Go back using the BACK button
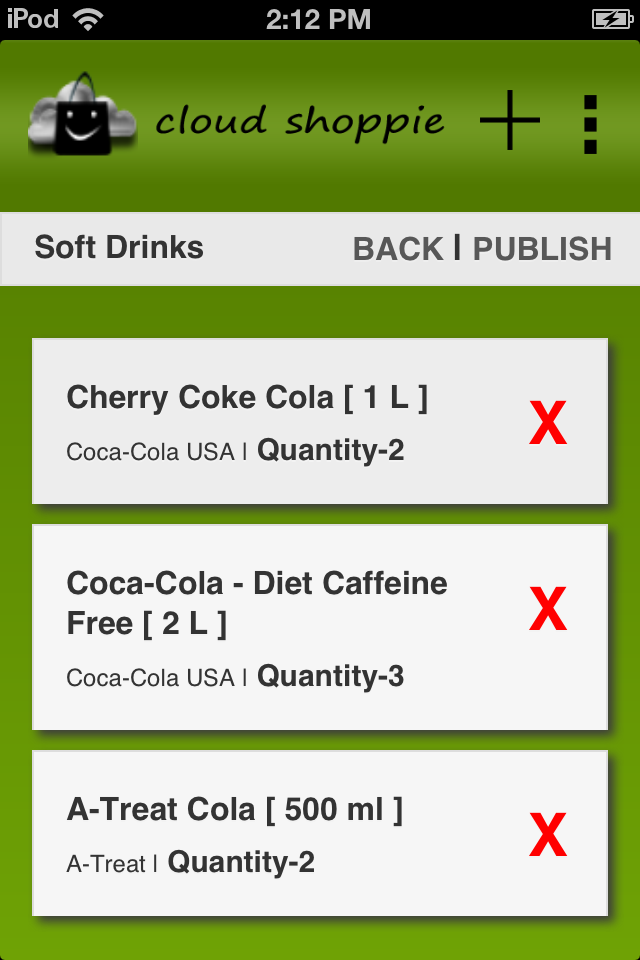Image resolution: width=640 pixels, height=960 pixels. (397, 249)
